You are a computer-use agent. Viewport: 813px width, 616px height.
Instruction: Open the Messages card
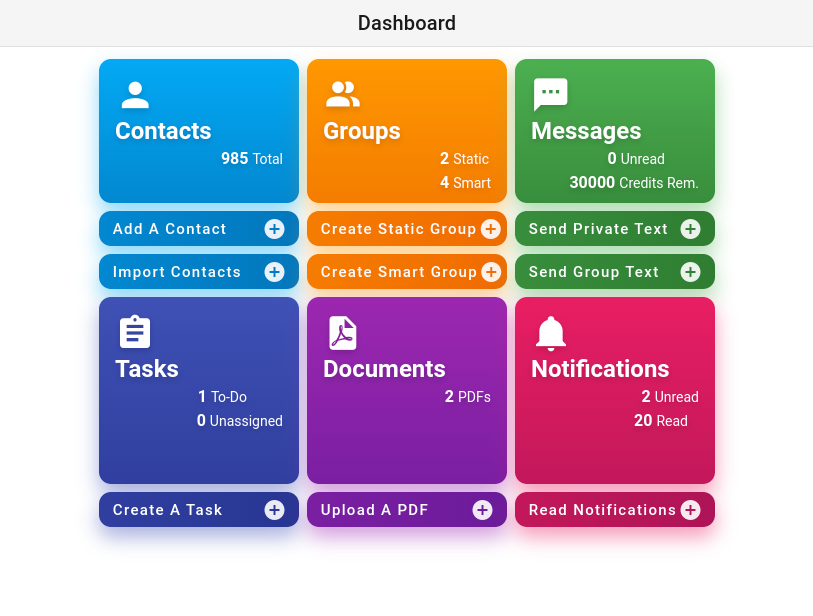614,131
